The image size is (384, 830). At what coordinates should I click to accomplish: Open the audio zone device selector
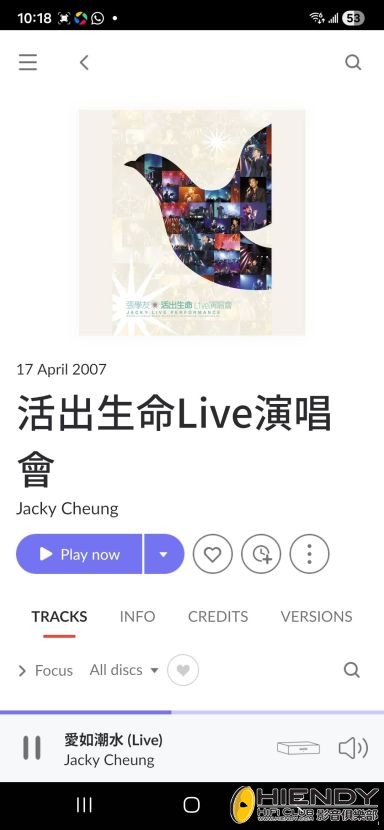point(298,748)
